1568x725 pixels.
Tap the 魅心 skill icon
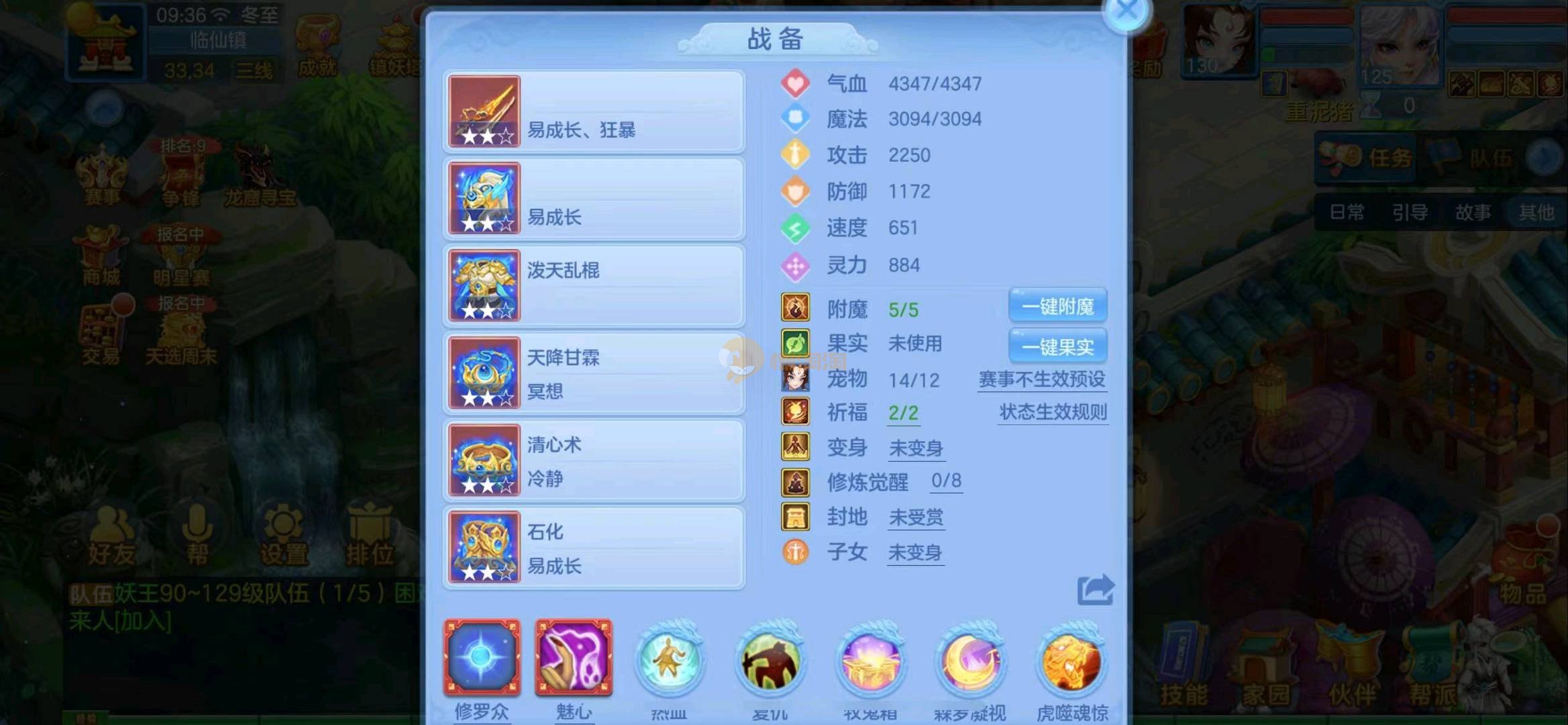click(x=574, y=658)
